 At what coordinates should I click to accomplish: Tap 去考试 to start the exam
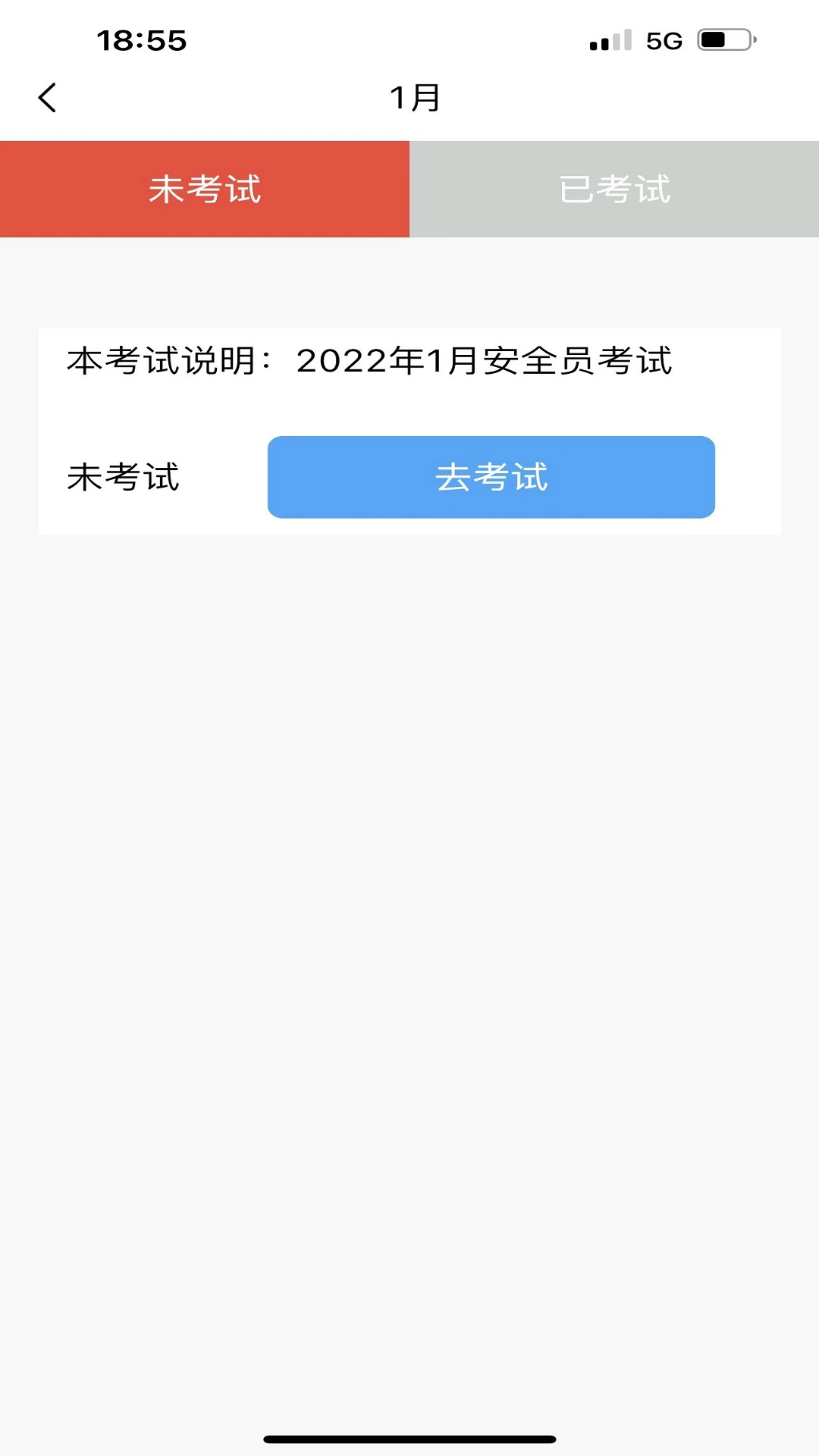tap(491, 477)
